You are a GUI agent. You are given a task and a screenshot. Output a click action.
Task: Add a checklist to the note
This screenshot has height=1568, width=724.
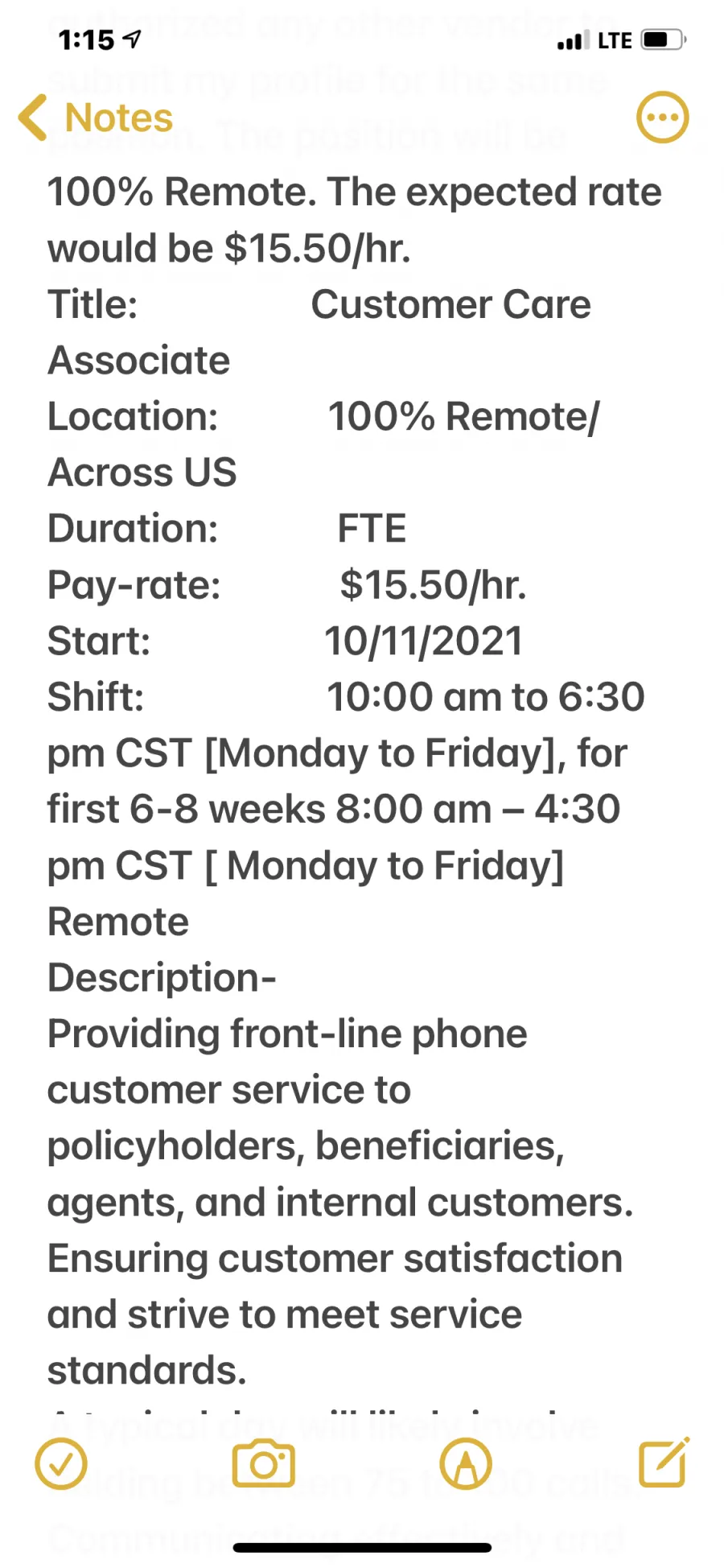coord(61,1463)
